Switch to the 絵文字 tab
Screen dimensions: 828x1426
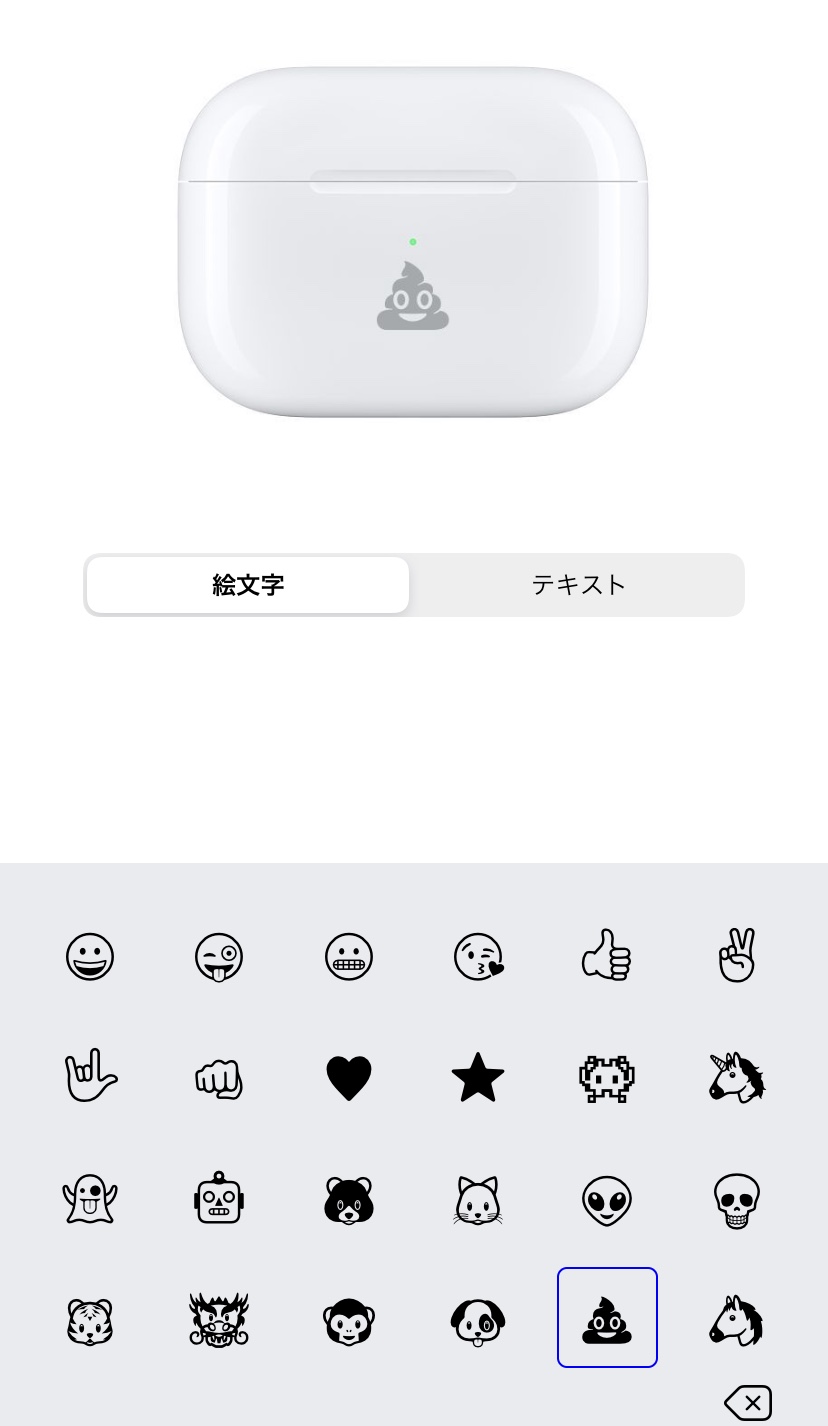[x=248, y=585]
